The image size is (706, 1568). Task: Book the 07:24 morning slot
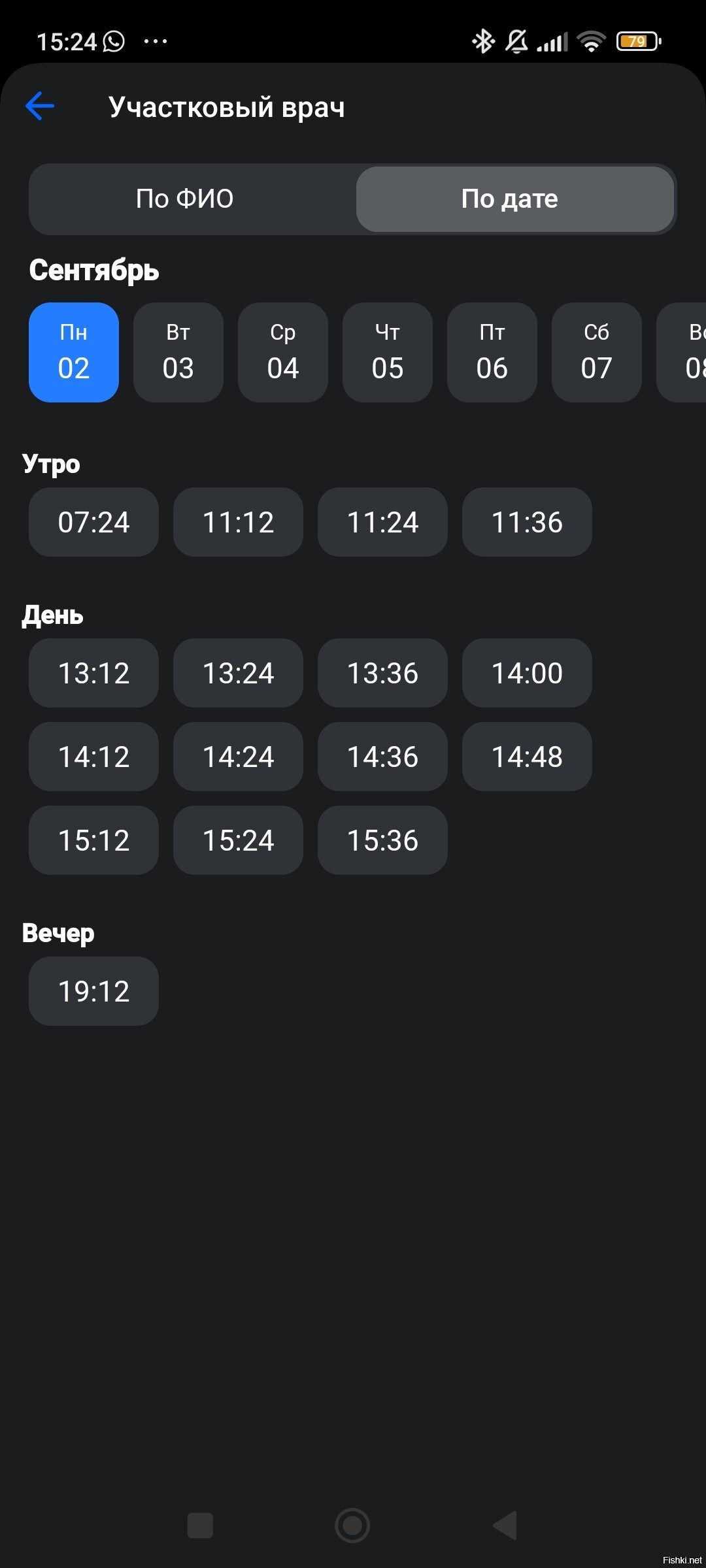[93, 522]
